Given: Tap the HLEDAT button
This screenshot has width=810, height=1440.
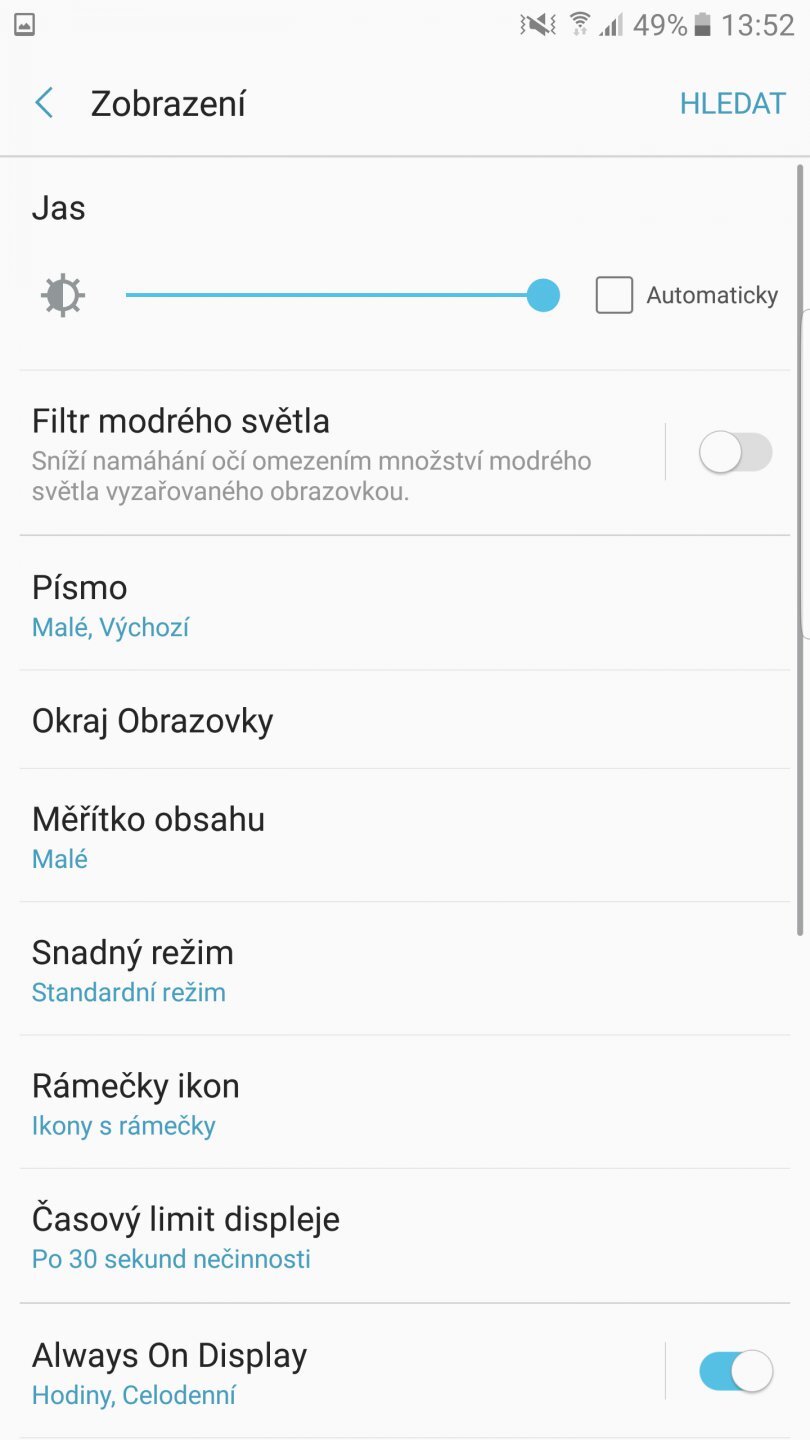Looking at the screenshot, I should point(732,102).
